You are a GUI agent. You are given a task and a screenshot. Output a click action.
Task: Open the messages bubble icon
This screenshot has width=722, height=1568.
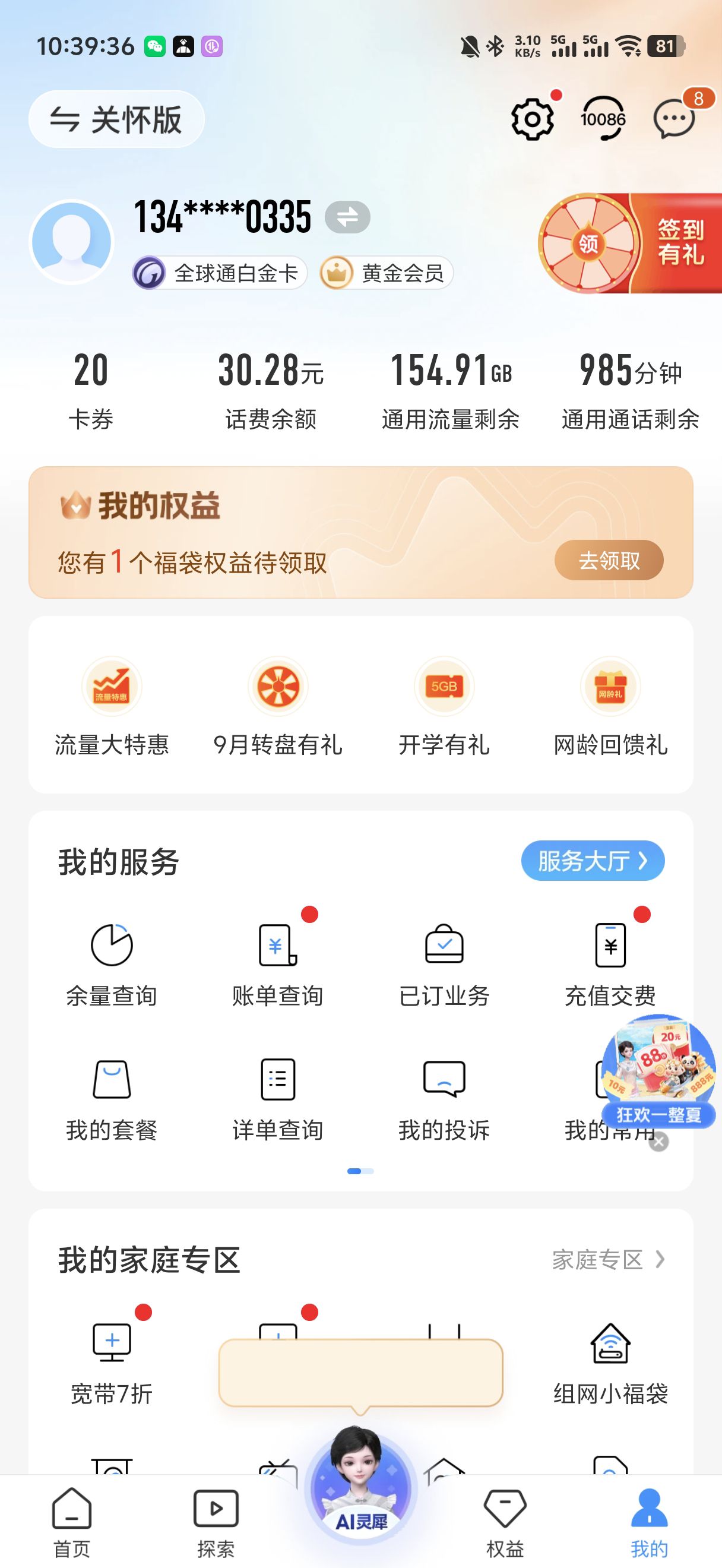pos(674,119)
